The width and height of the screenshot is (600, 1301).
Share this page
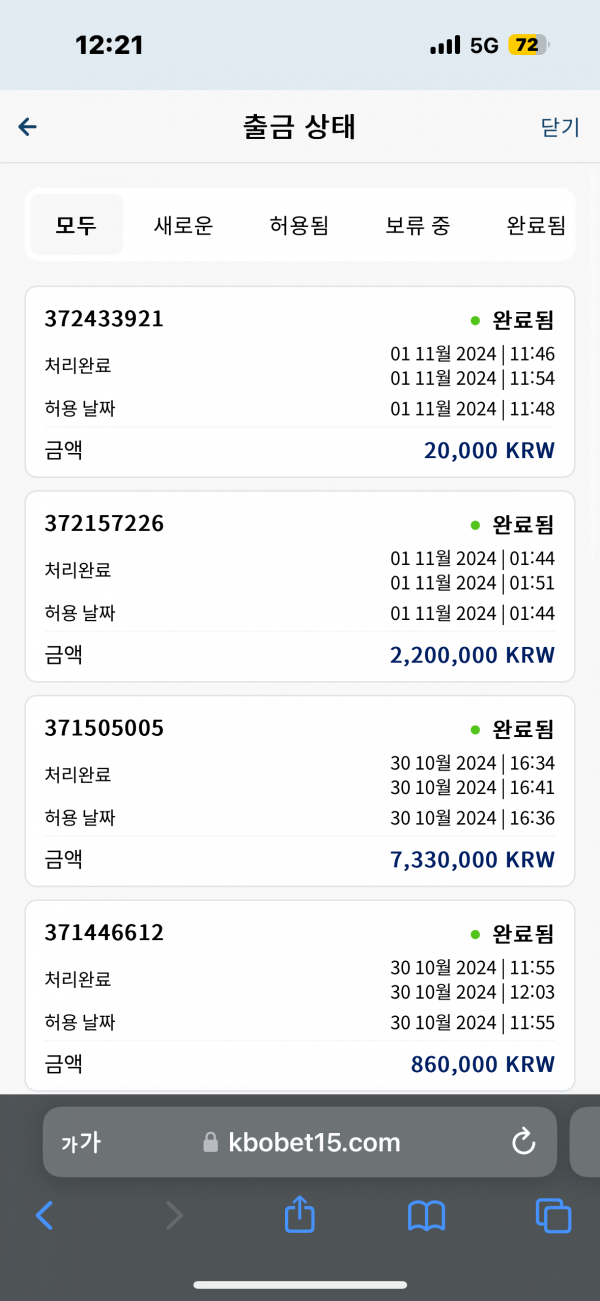tap(300, 1214)
